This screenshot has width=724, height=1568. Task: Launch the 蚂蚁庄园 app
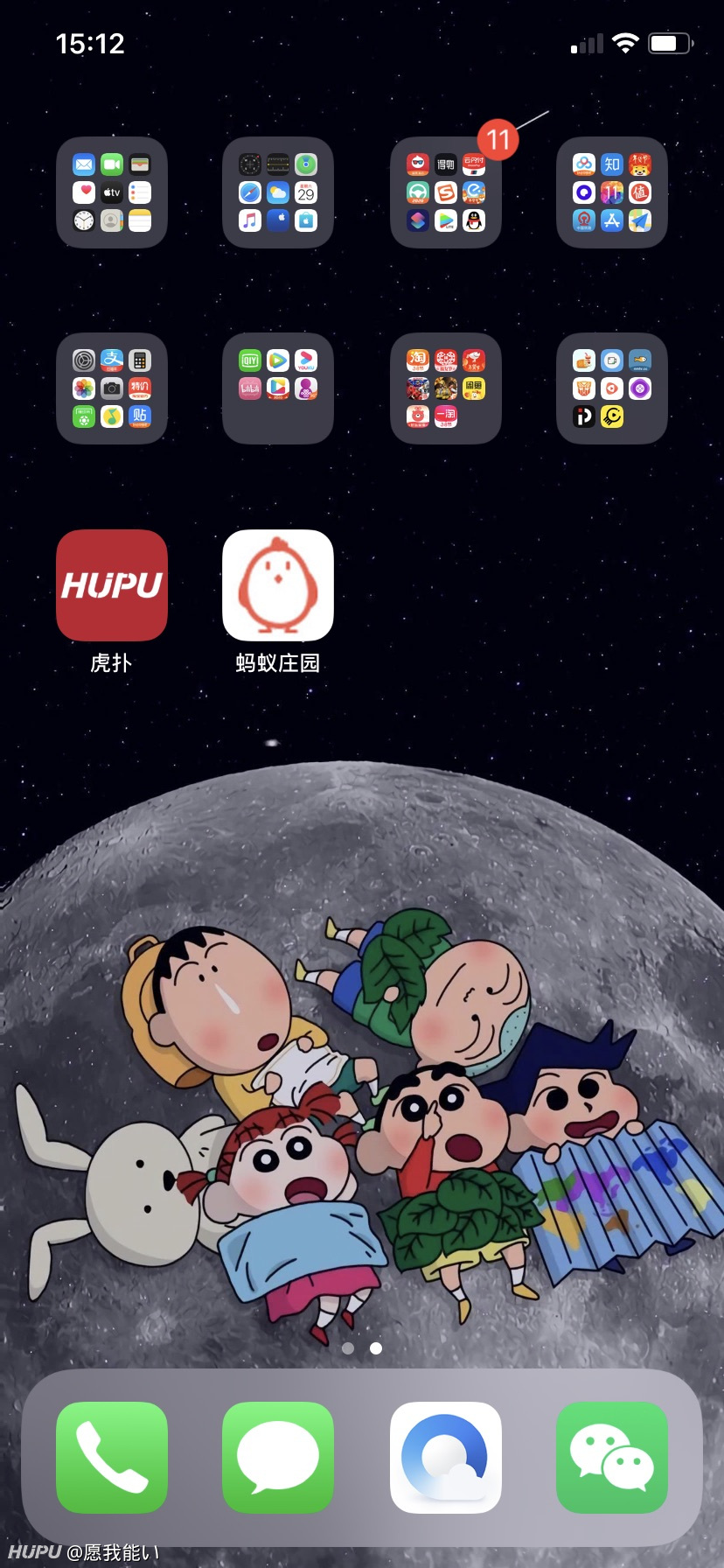tap(278, 585)
